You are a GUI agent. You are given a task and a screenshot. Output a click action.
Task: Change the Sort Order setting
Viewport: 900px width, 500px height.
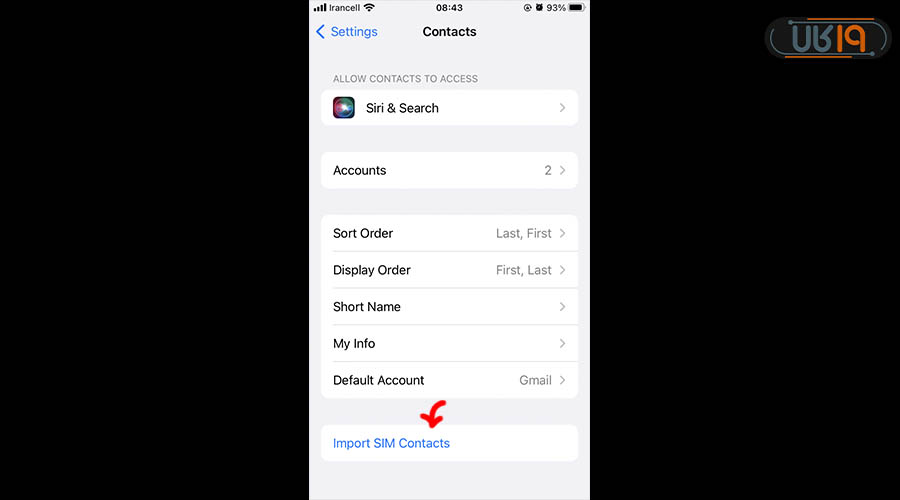click(449, 233)
